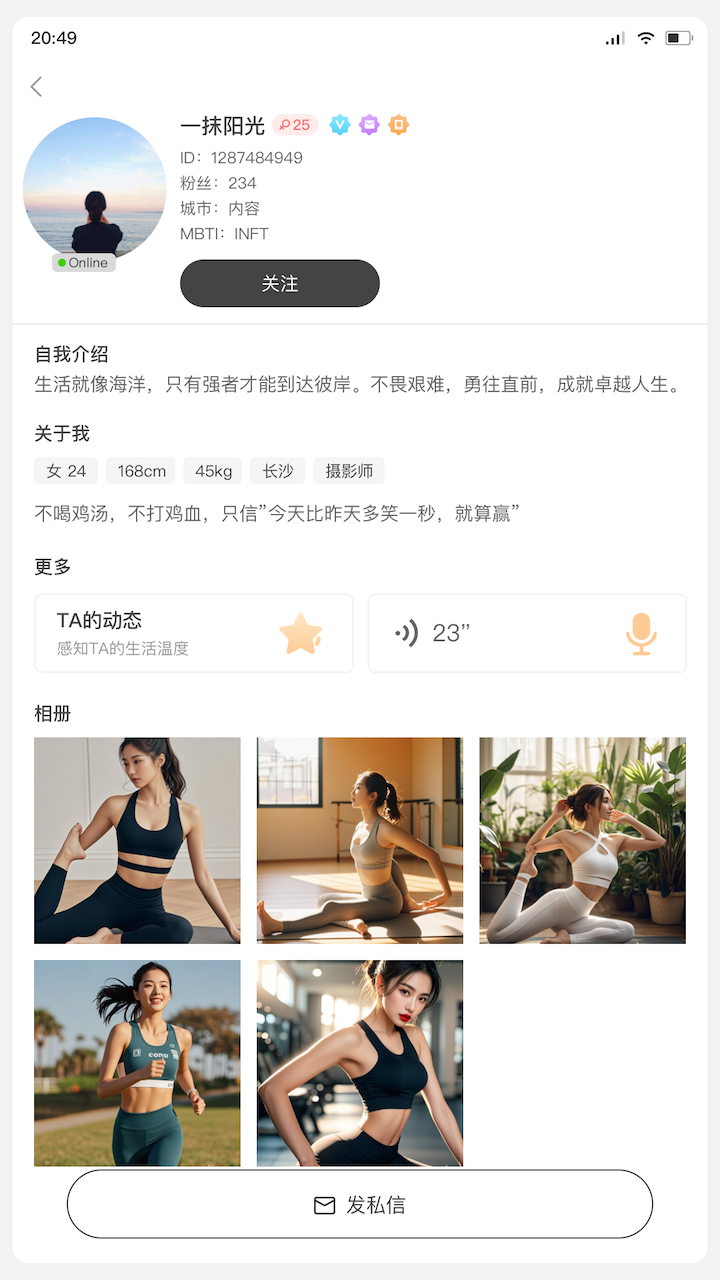Click the purple email verification badge
This screenshot has height=1280, width=720.
click(369, 124)
